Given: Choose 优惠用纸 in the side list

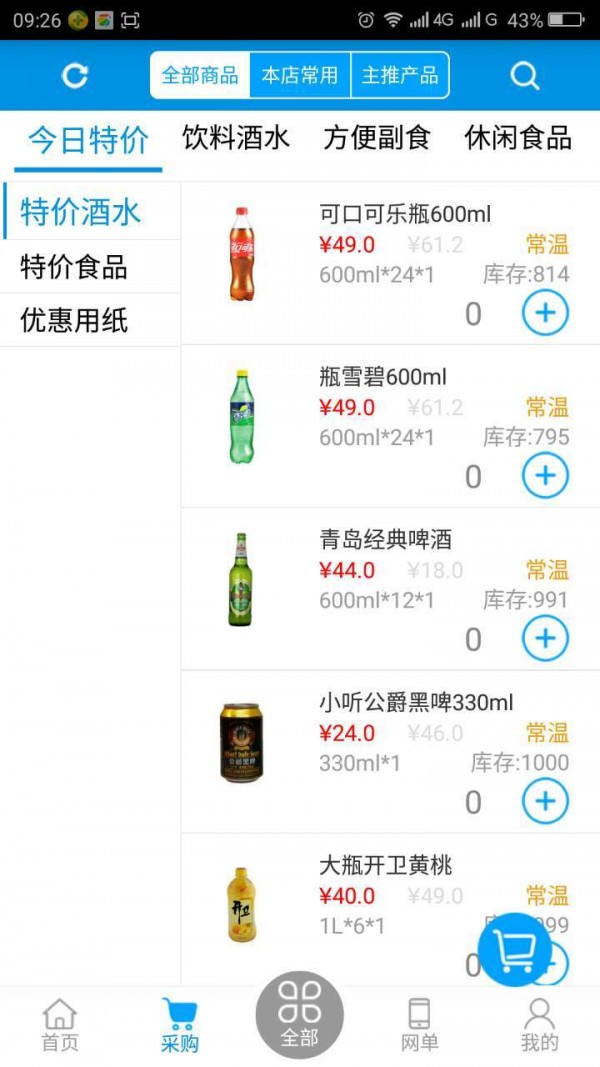Looking at the screenshot, I should 74,321.
